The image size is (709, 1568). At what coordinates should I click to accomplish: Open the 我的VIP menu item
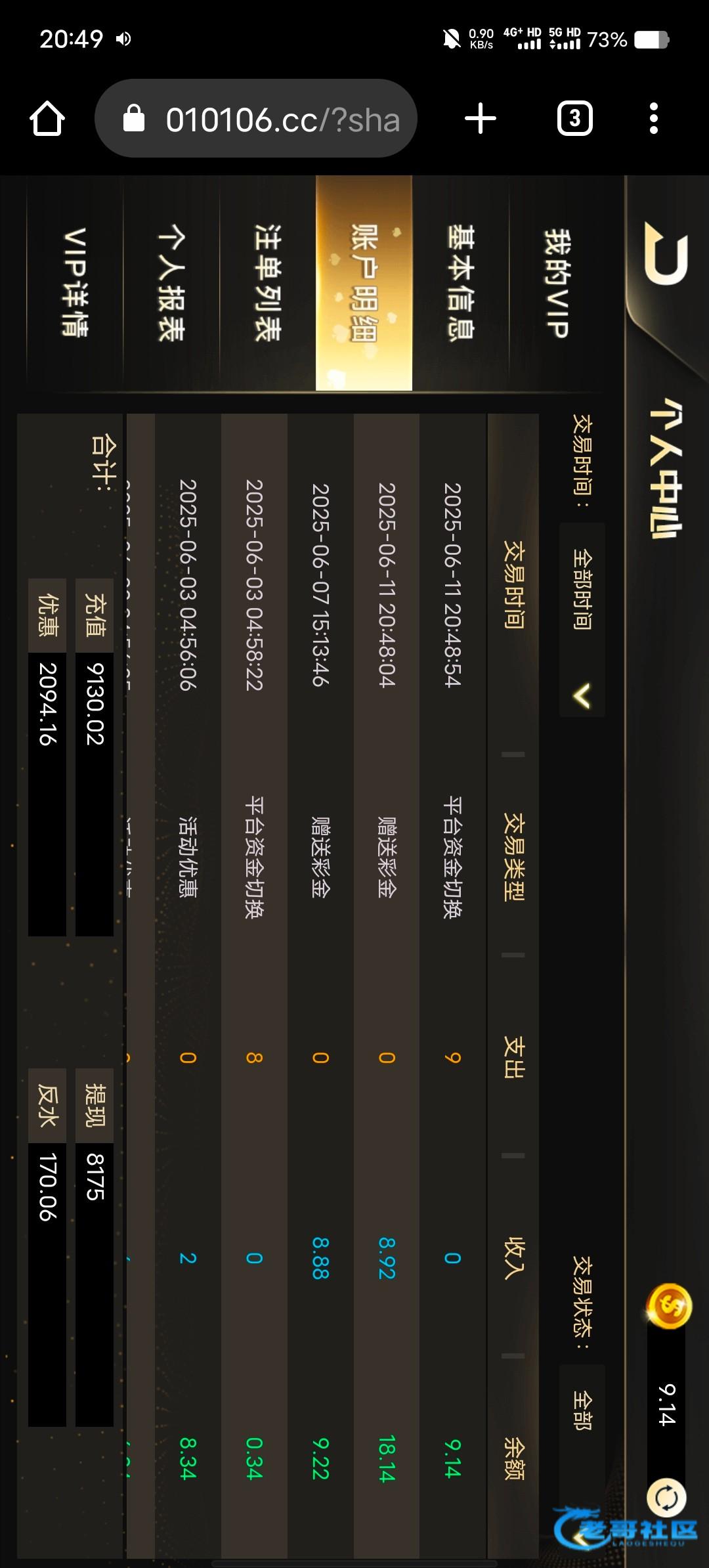[557, 282]
